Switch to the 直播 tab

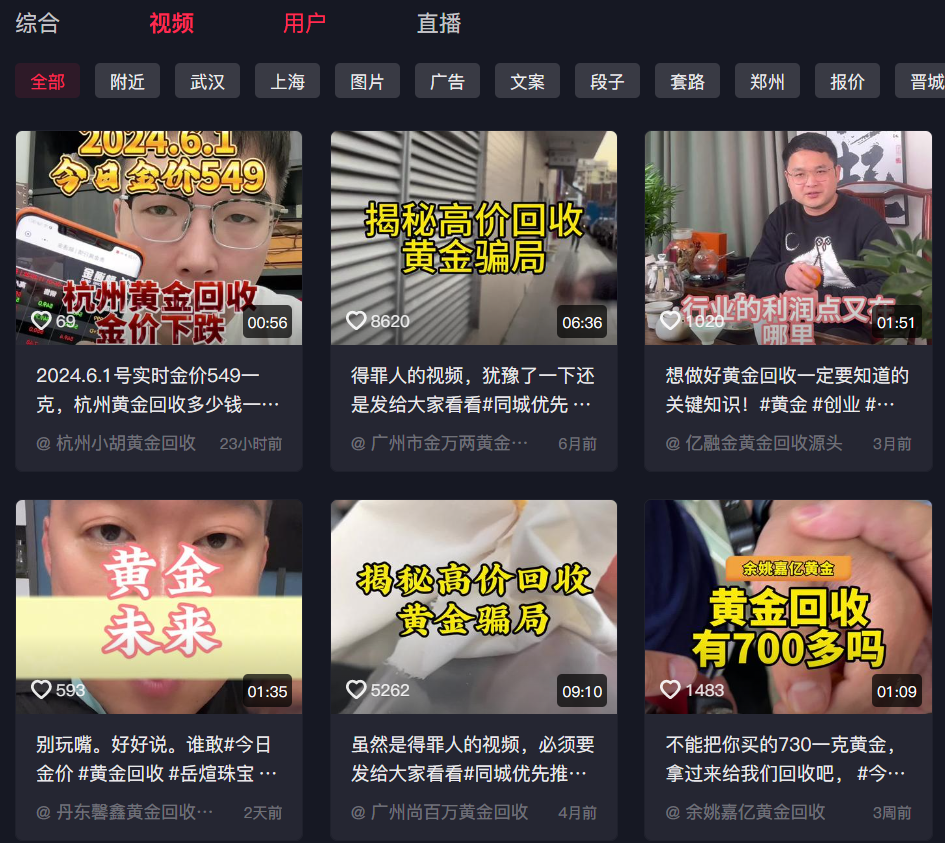tap(439, 23)
